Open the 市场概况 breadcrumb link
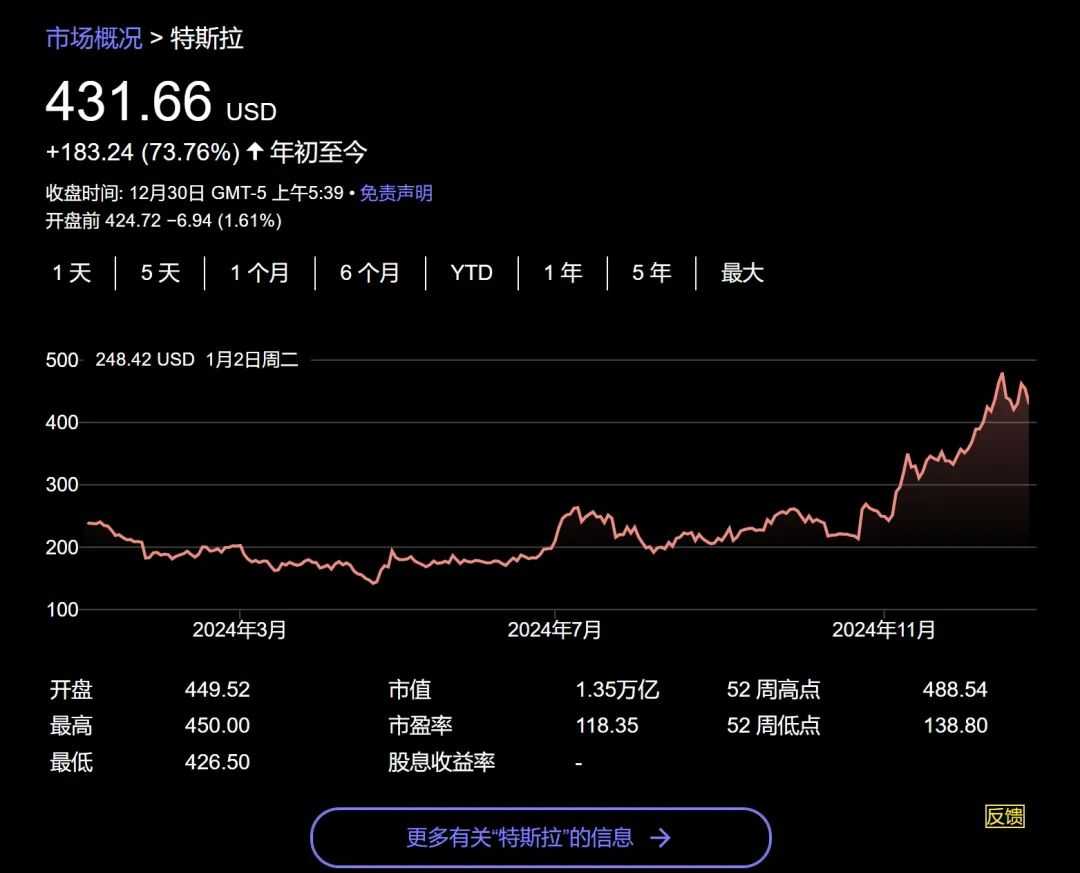 tap(94, 39)
